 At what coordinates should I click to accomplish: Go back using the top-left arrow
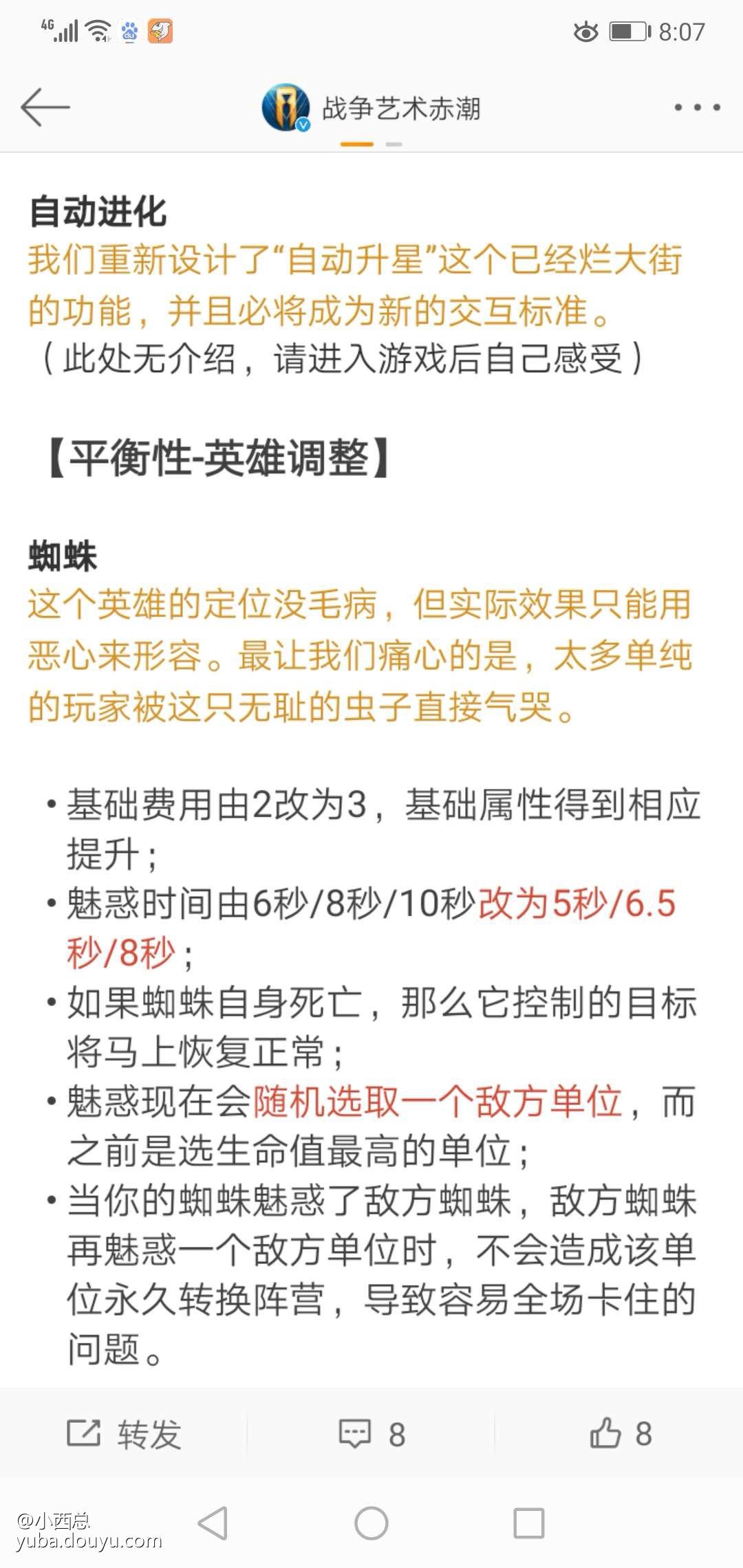point(45,107)
